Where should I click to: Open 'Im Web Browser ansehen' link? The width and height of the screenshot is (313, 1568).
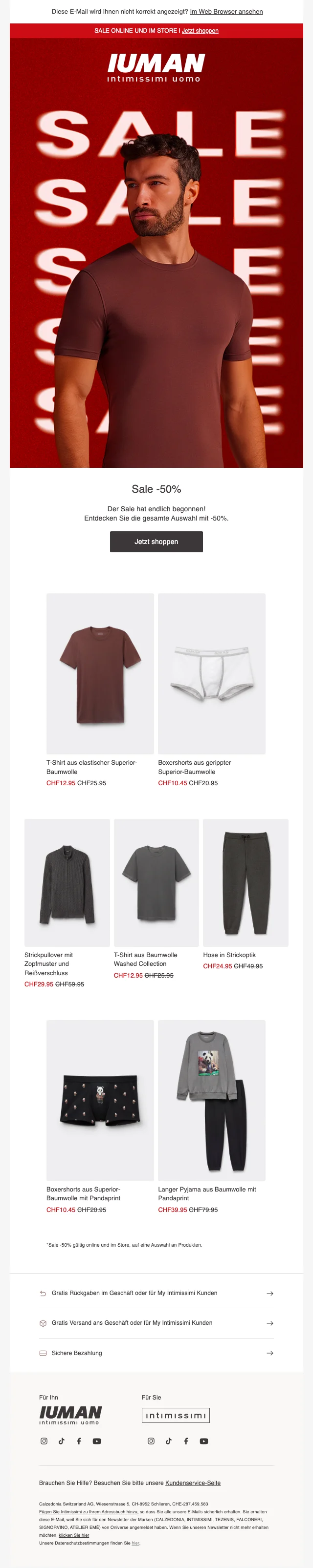click(x=226, y=12)
